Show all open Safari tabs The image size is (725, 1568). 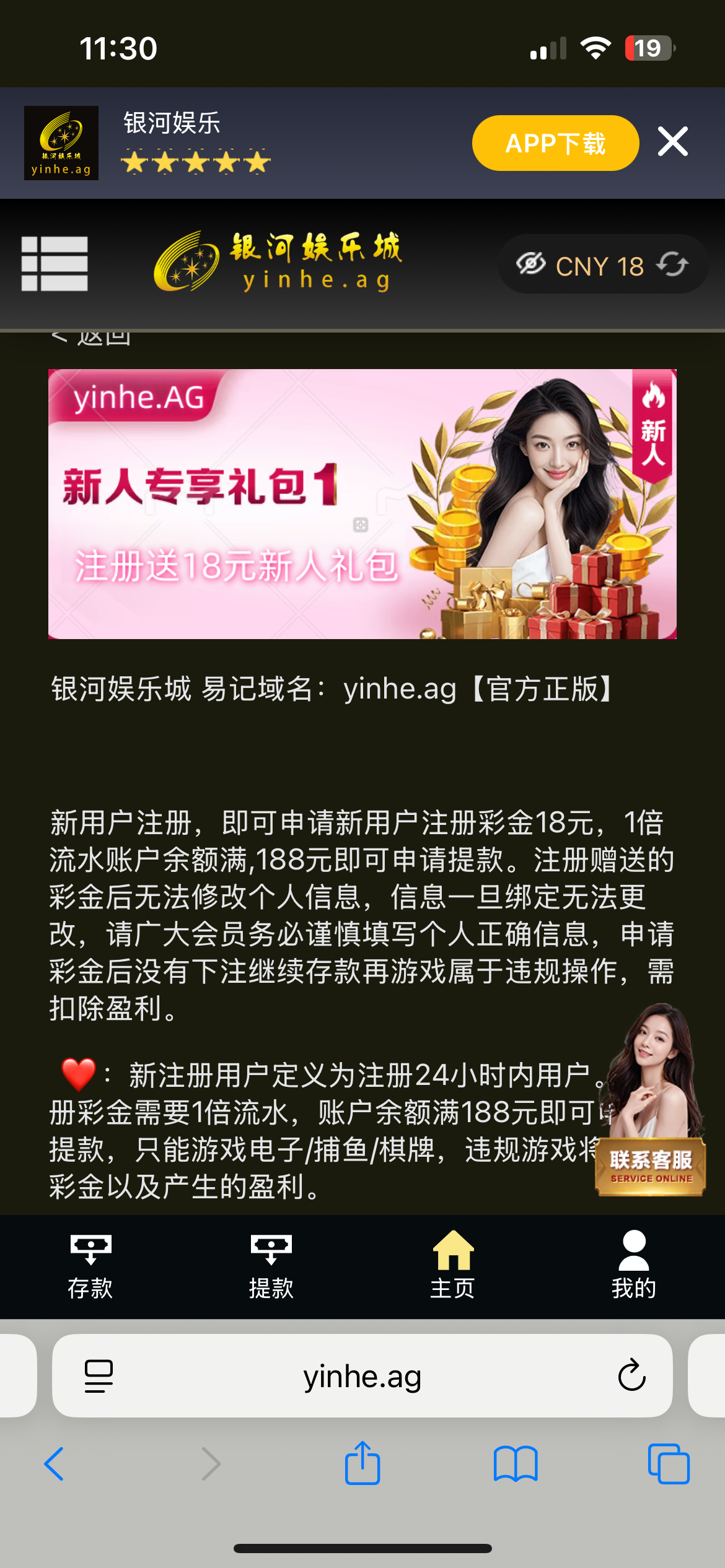coord(669,1464)
